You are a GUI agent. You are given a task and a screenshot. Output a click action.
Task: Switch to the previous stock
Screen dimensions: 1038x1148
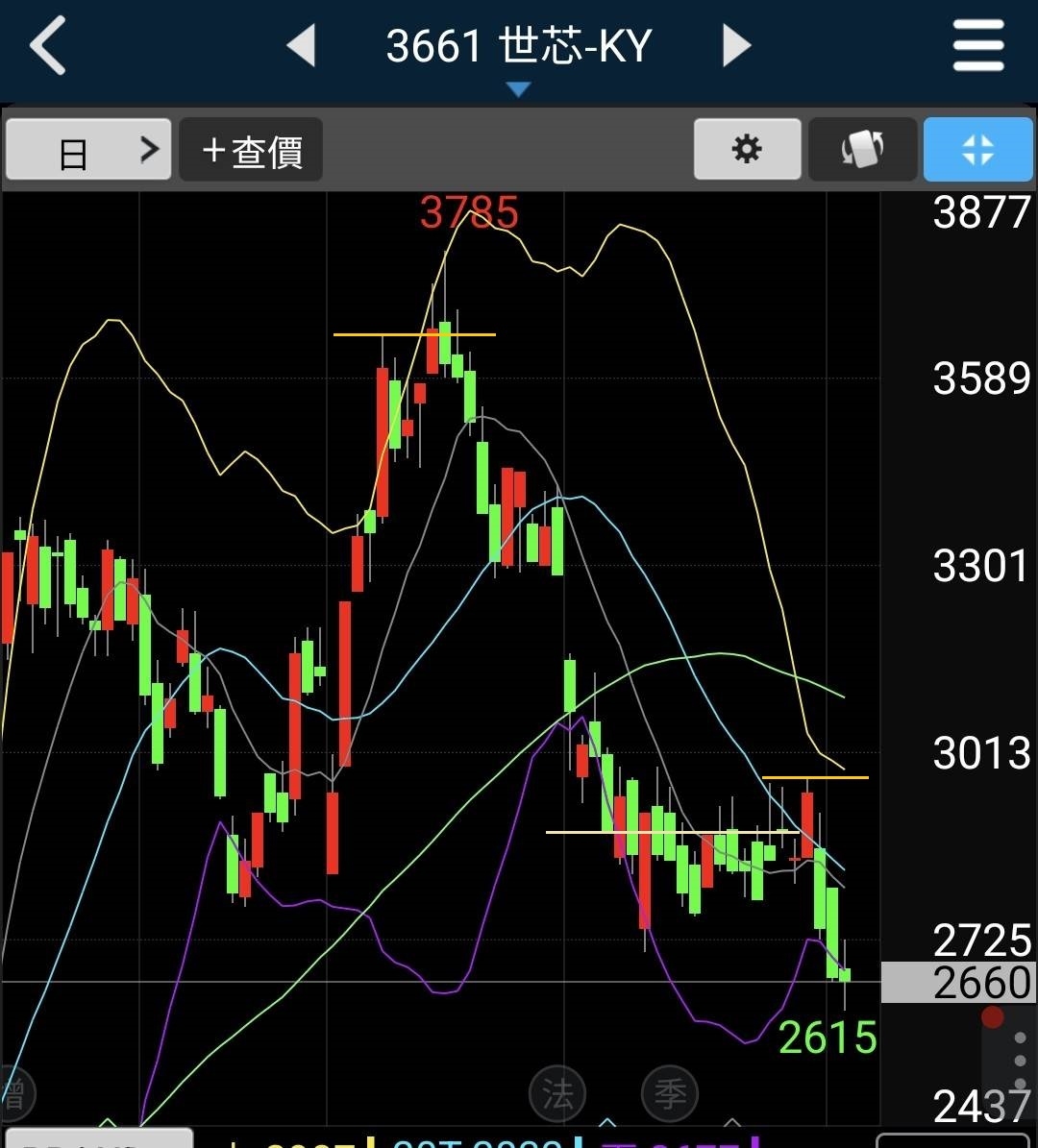pyautogui.click(x=302, y=46)
